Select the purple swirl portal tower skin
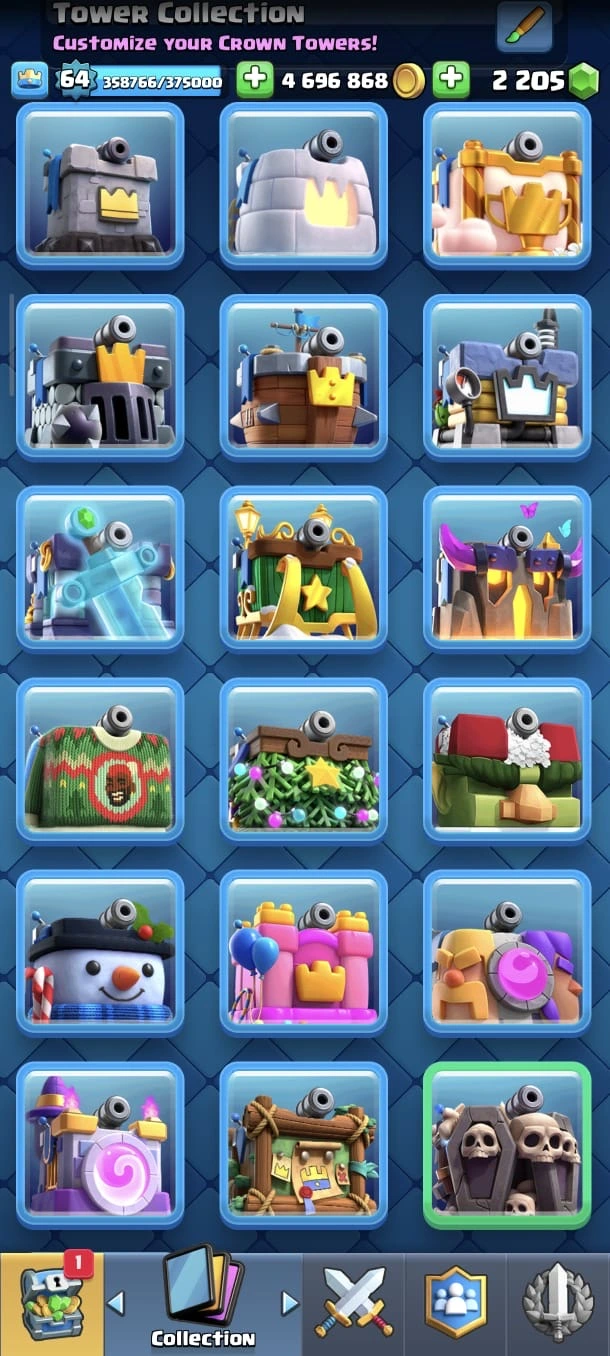This screenshot has width=610, height=1356. click(100, 1146)
